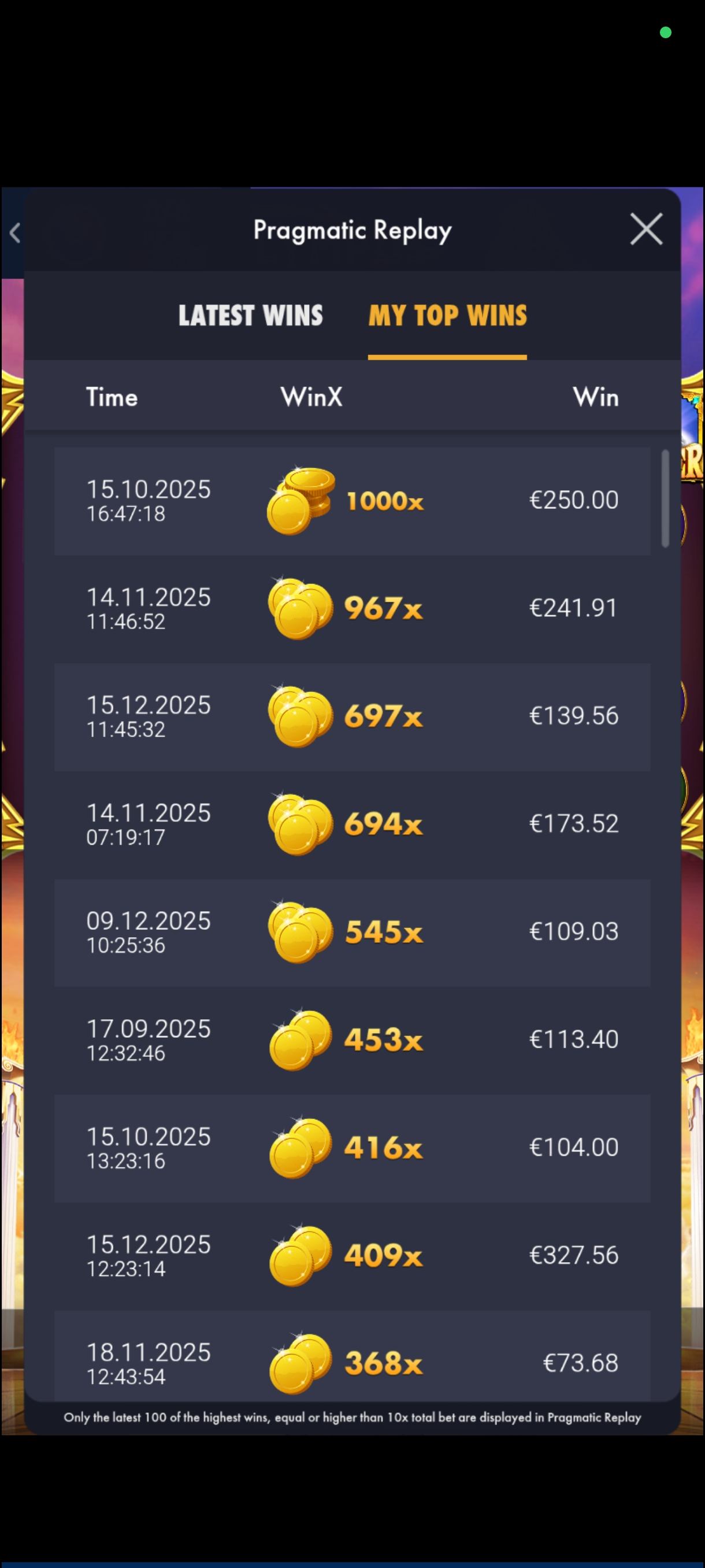Select the My Top Wins tab
This screenshot has width=705, height=1568.
pos(447,315)
